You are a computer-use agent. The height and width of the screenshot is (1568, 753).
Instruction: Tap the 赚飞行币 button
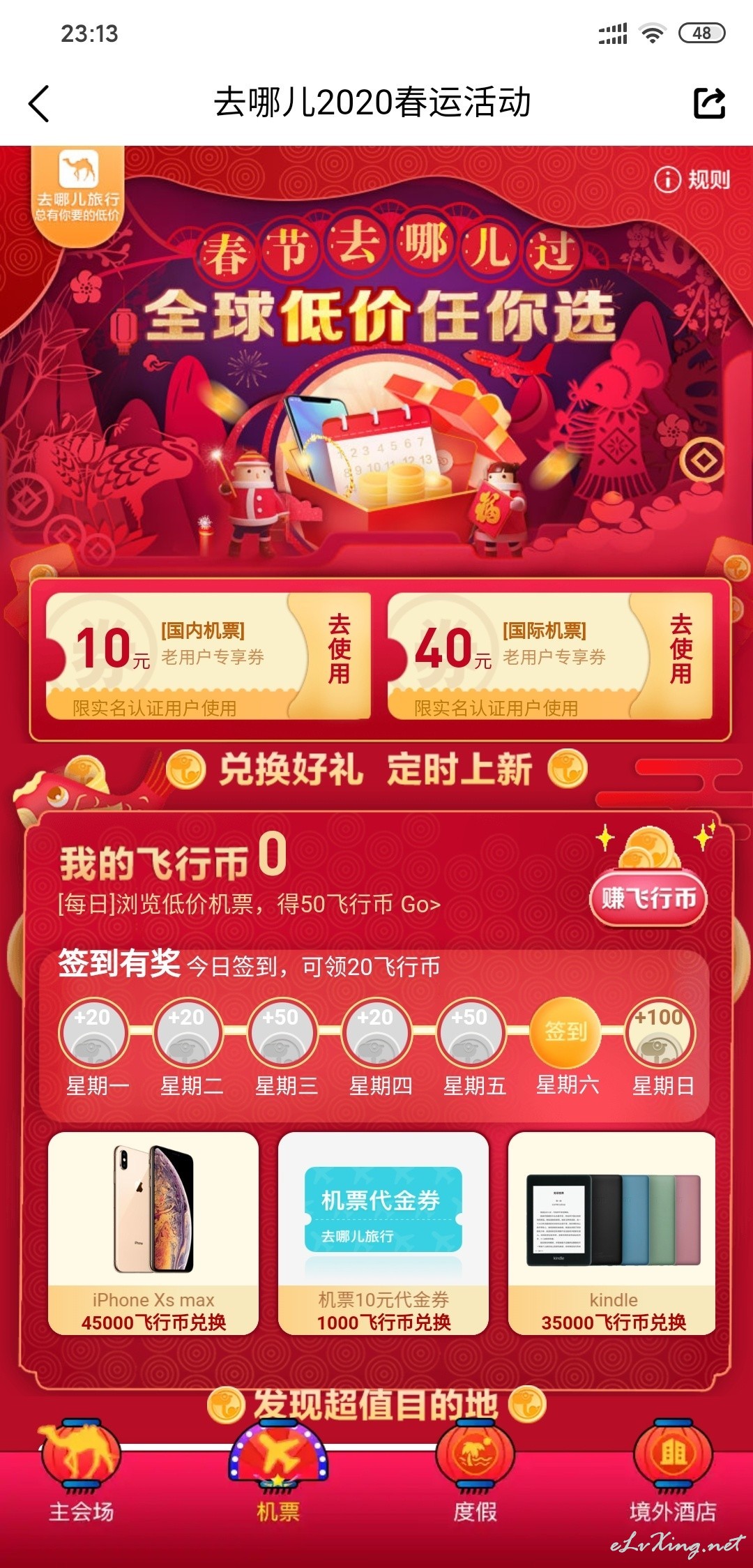click(648, 898)
